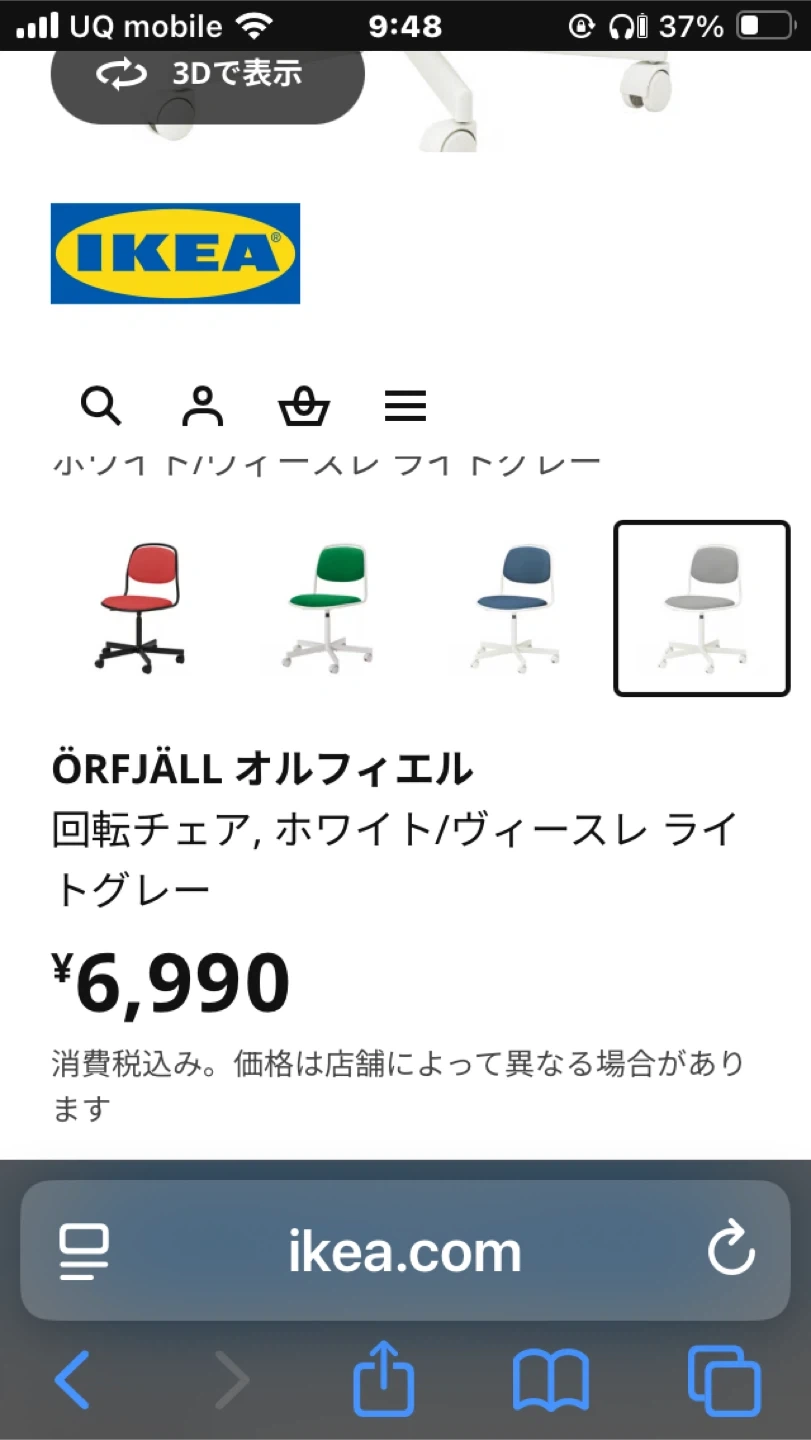This screenshot has height=1440, width=811.
Task: Select the red chair with black frame
Action: (x=141, y=607)
